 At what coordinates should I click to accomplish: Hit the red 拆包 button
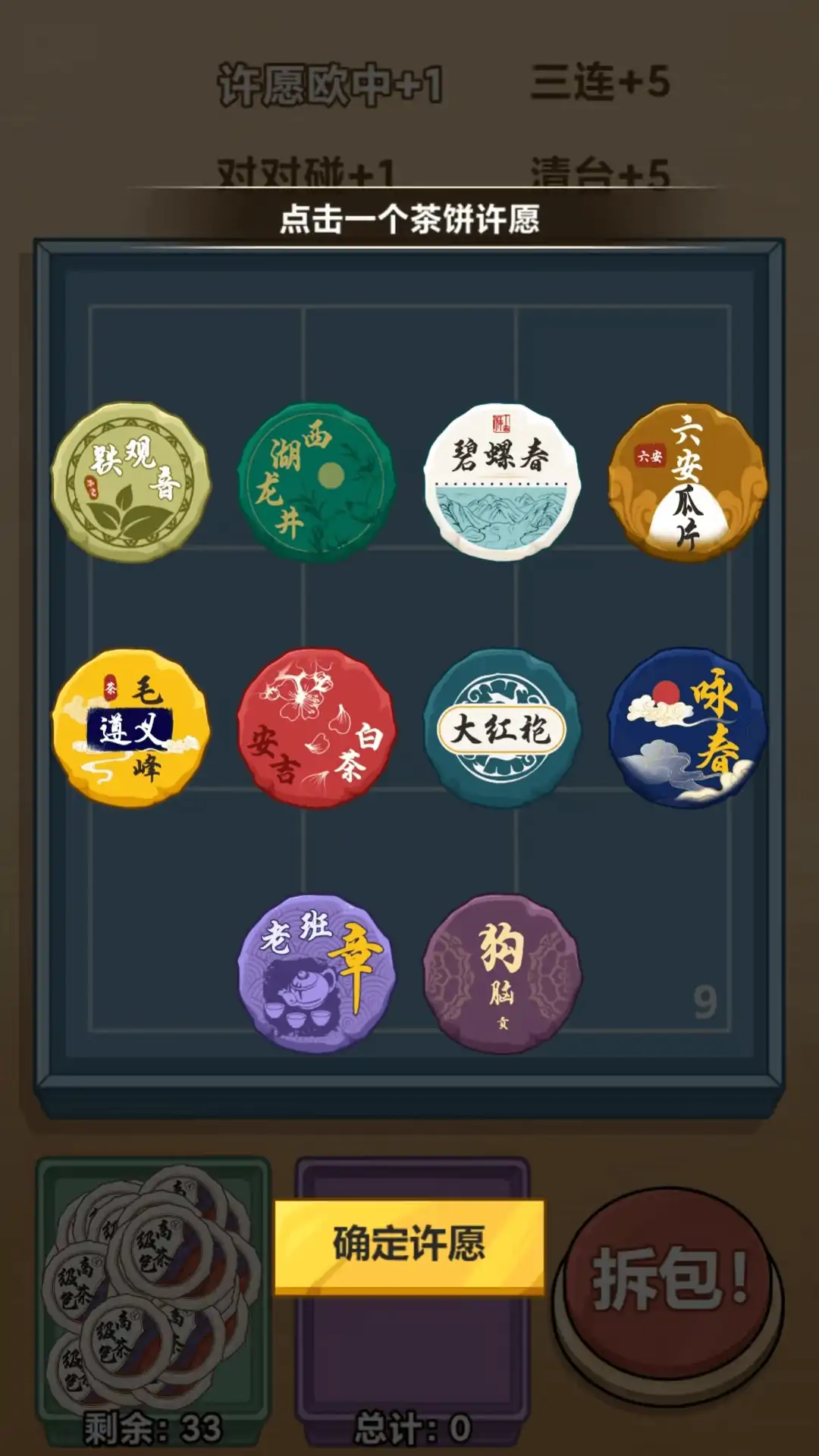[669, 1282]
